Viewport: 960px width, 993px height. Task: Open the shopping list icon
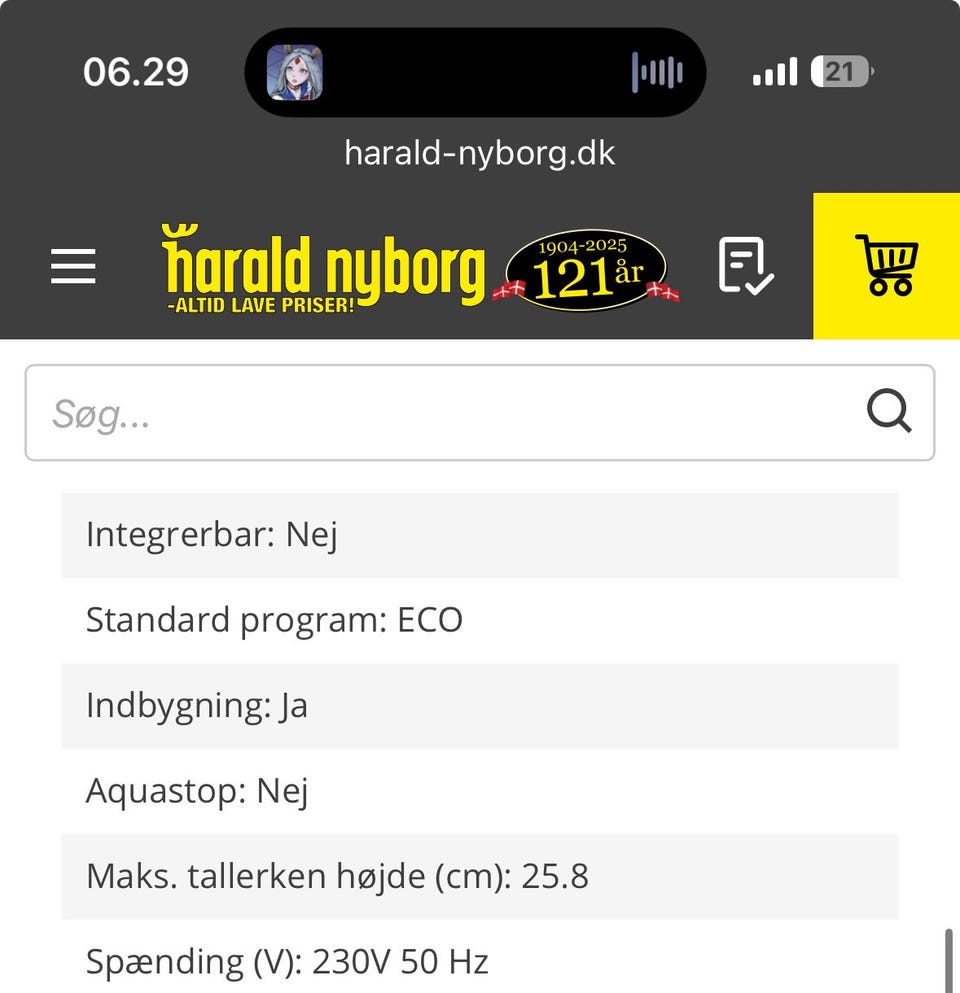click(746, 266)
